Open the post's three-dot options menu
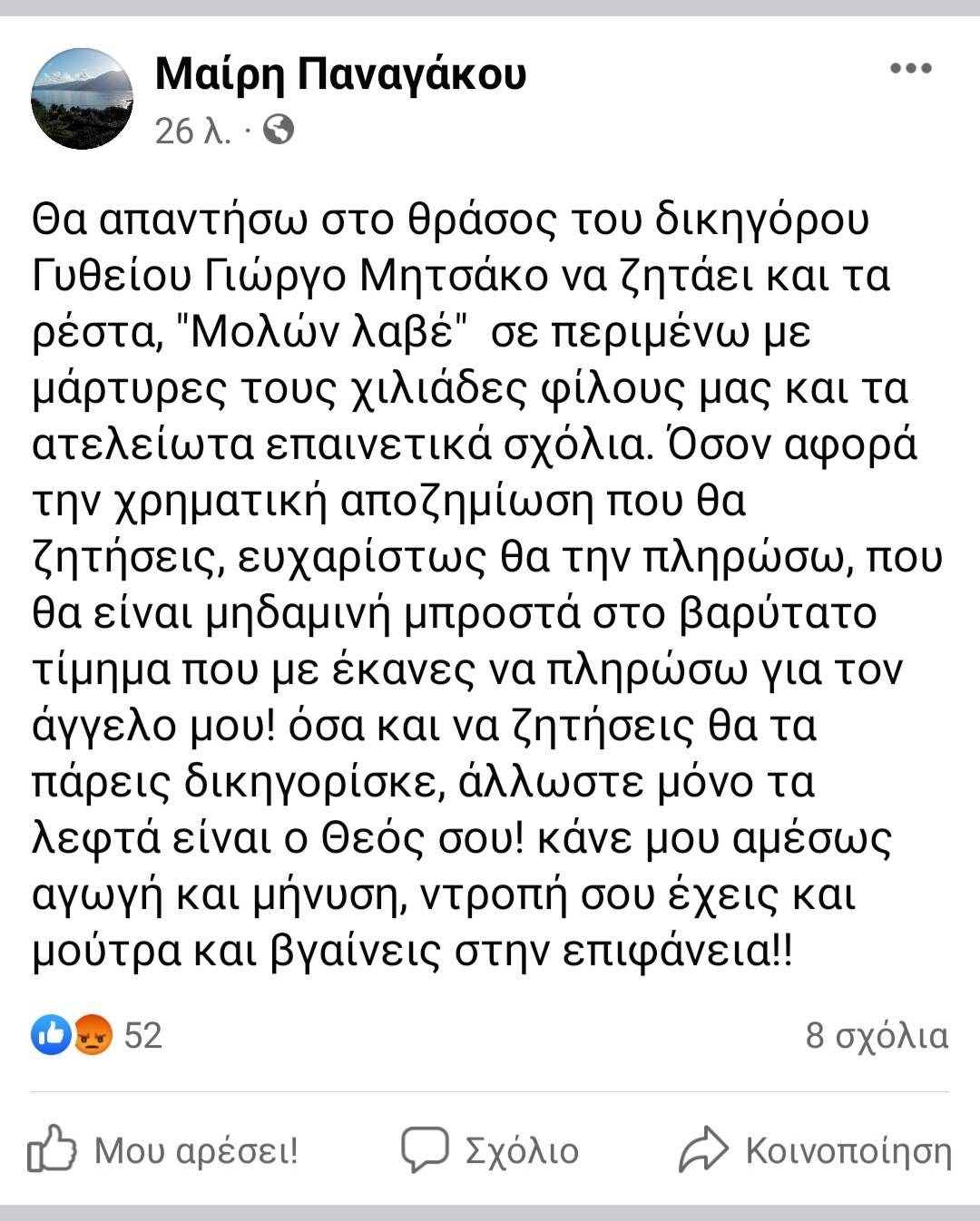Screen dimensions: 980x1221 click(x=910, y=68)
